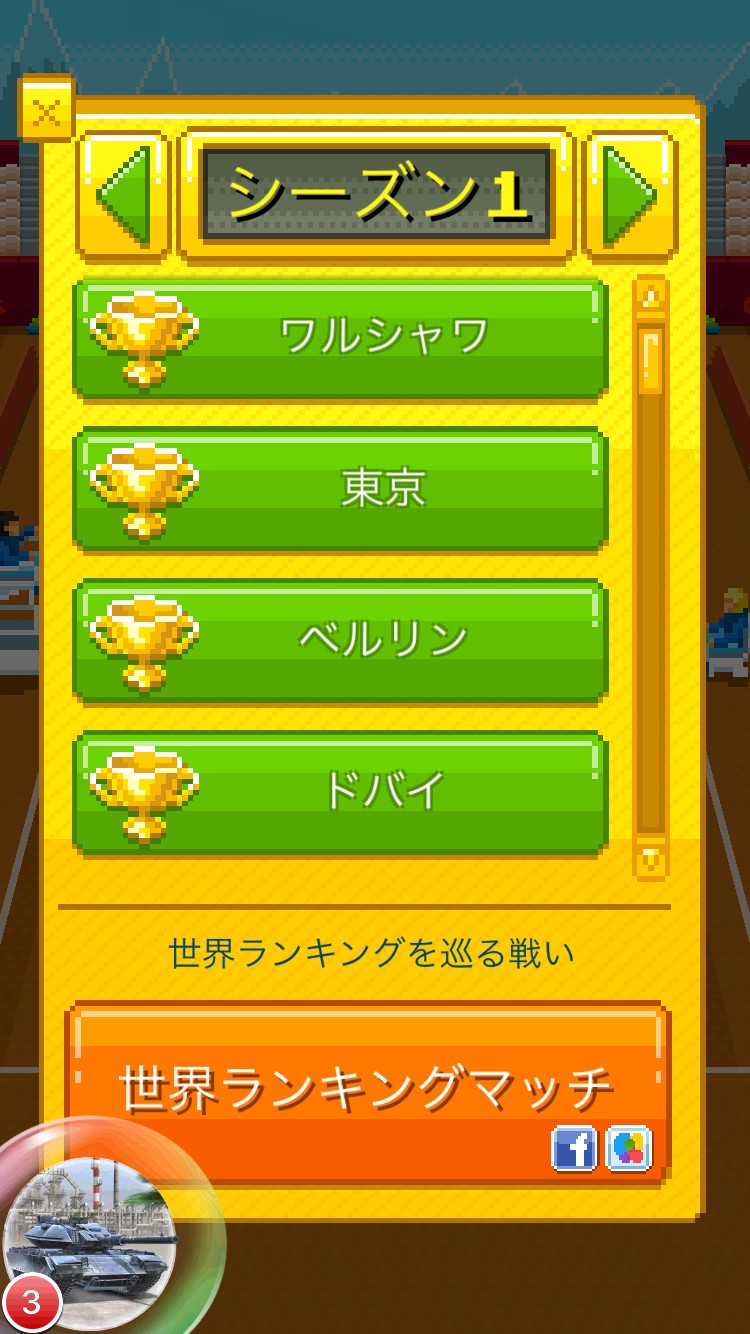Close the season selection dialog

click(x=45, y=111)
